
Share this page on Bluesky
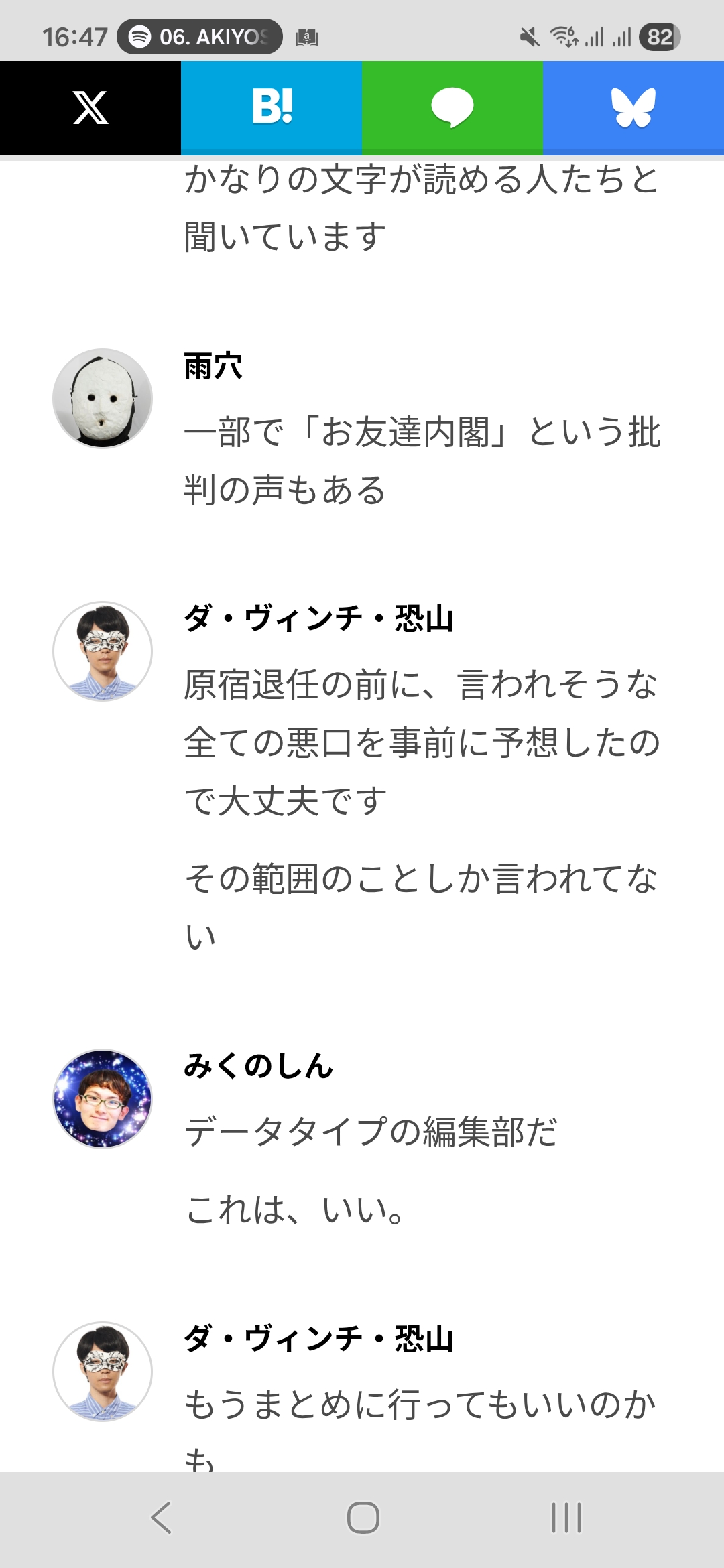click(x=633, y=108)
